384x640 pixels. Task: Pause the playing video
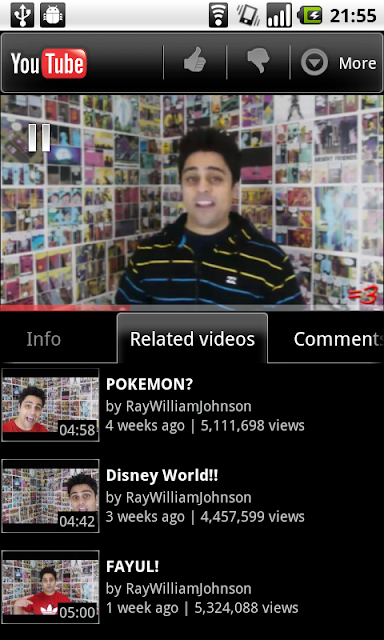coord(39,138)
